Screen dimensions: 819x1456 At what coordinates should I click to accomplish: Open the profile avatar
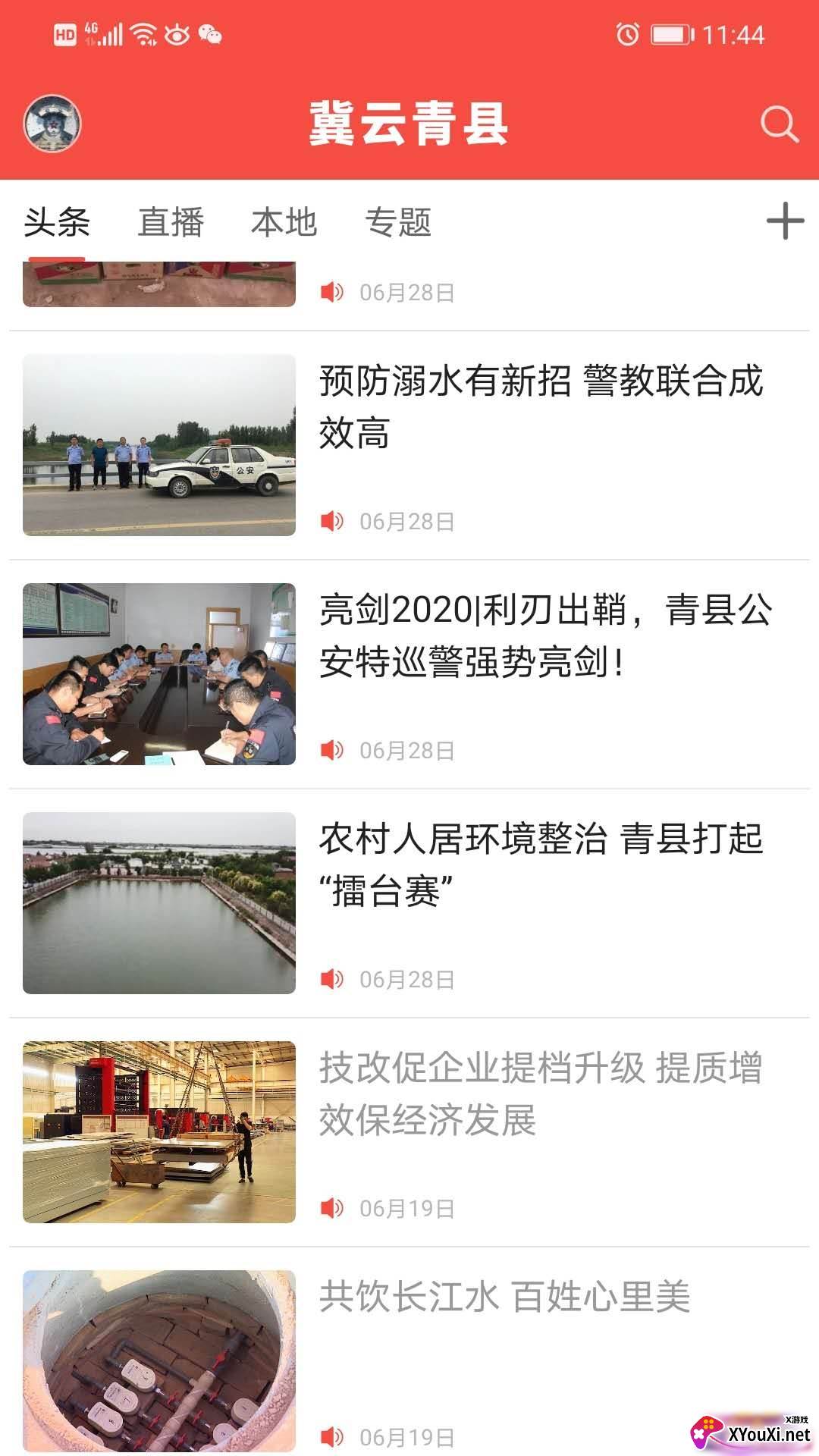coord(52,124)
